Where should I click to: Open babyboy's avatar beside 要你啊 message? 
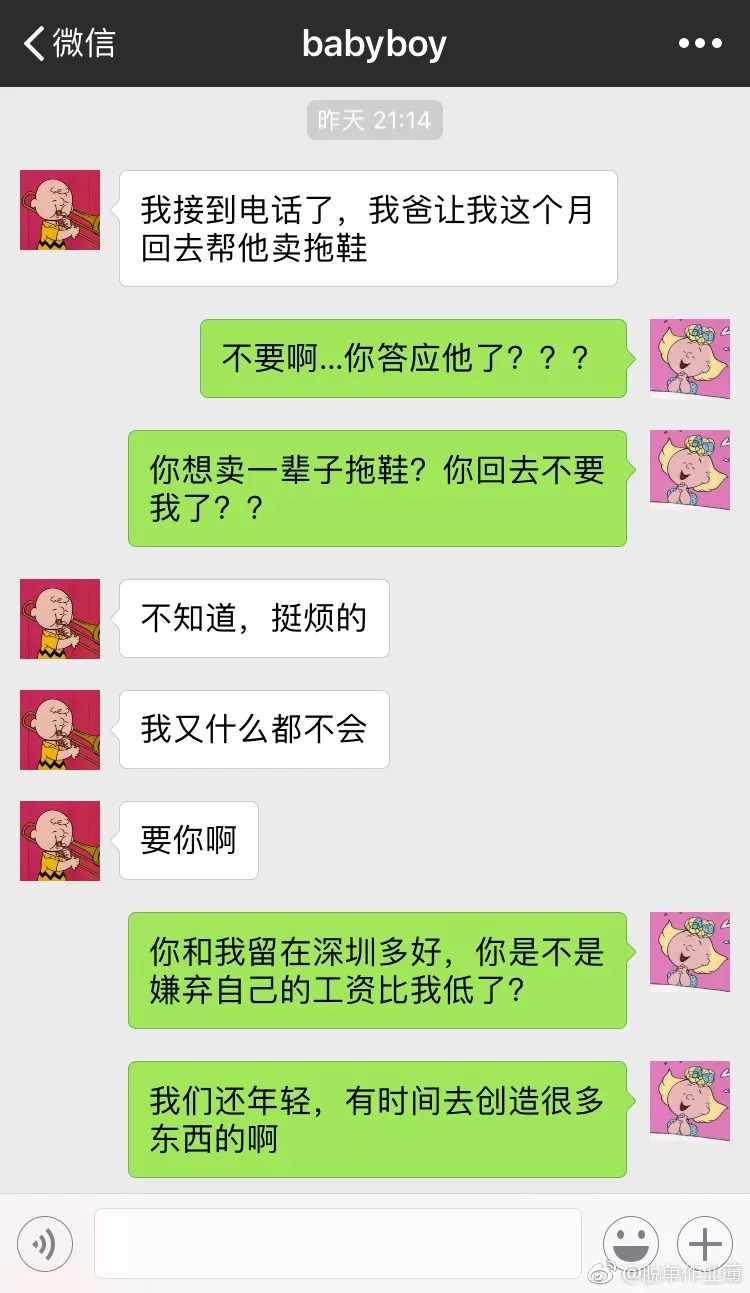pos(60,841)
